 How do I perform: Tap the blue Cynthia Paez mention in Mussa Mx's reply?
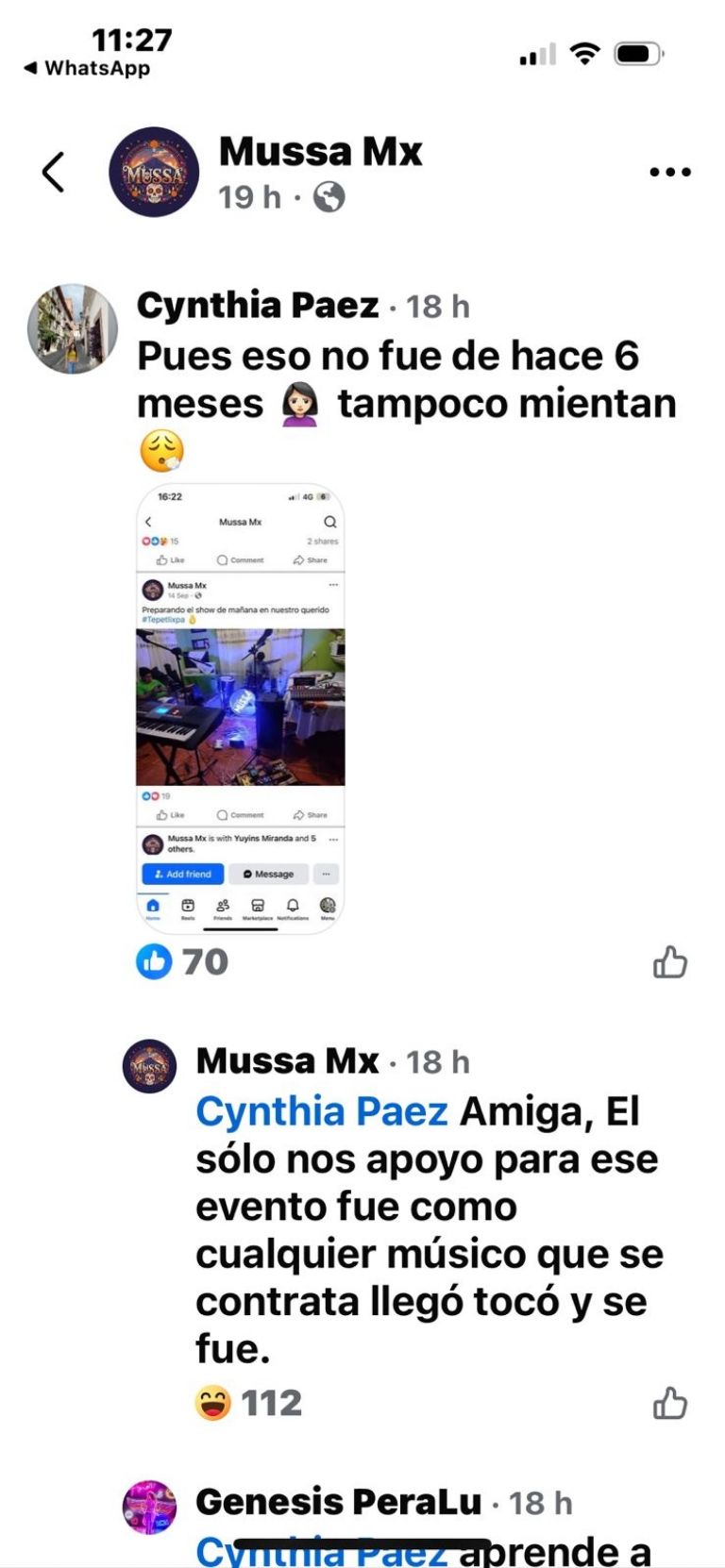(322, 1111)
